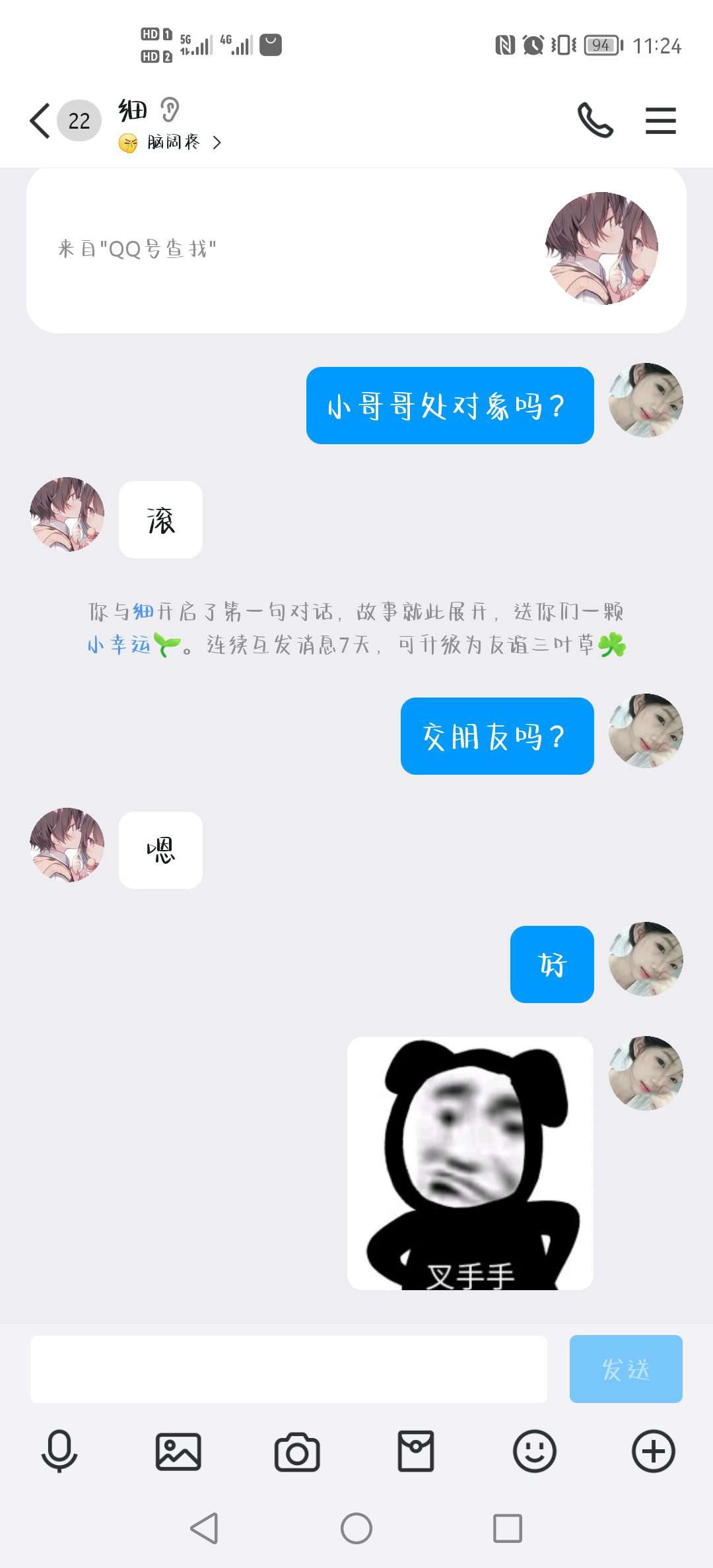Open the 来自"QQ号查找" contact card
Screen dimensions: 713x1568
356,249
